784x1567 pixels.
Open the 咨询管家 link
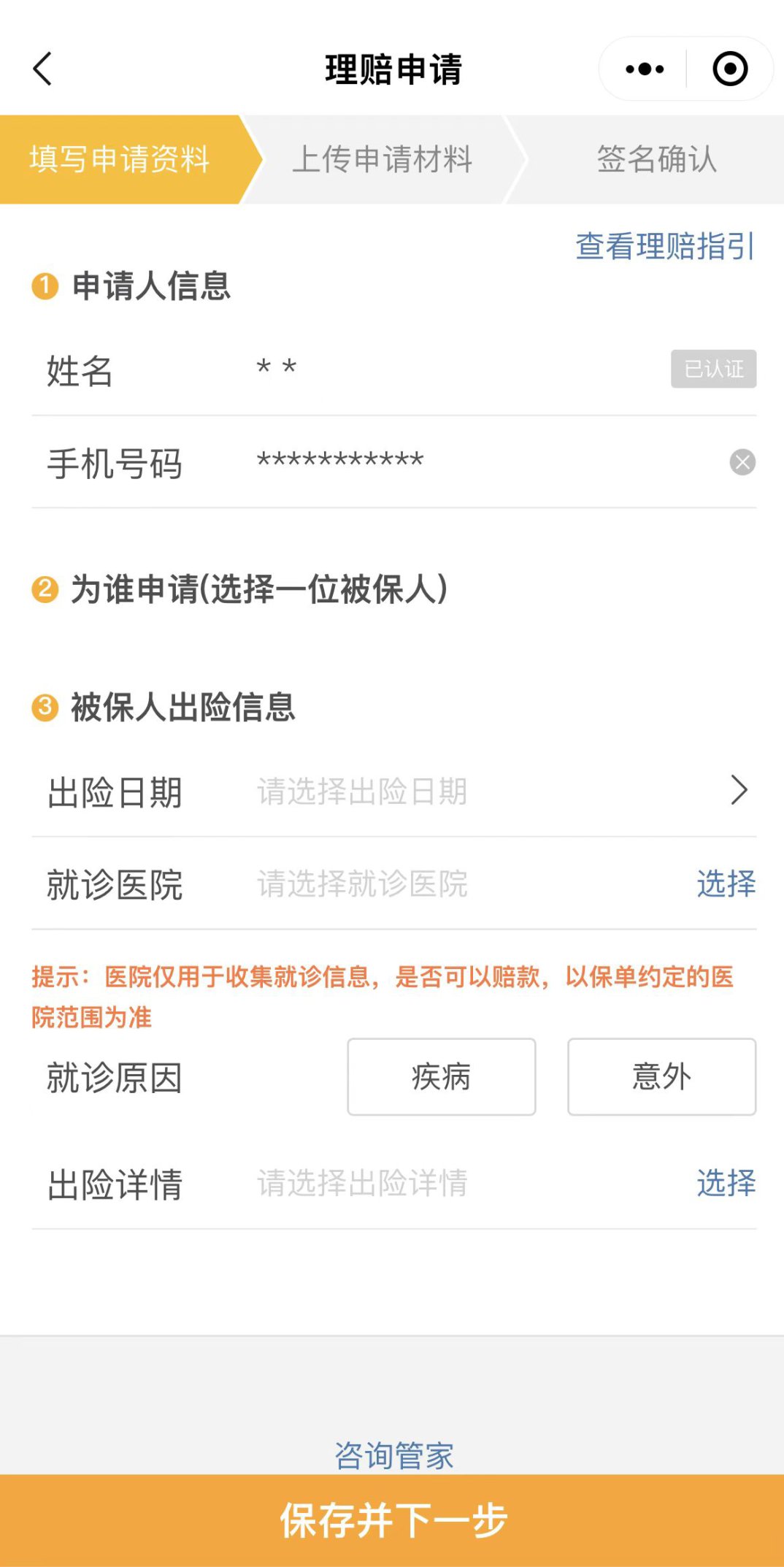tap(393, 1455)
